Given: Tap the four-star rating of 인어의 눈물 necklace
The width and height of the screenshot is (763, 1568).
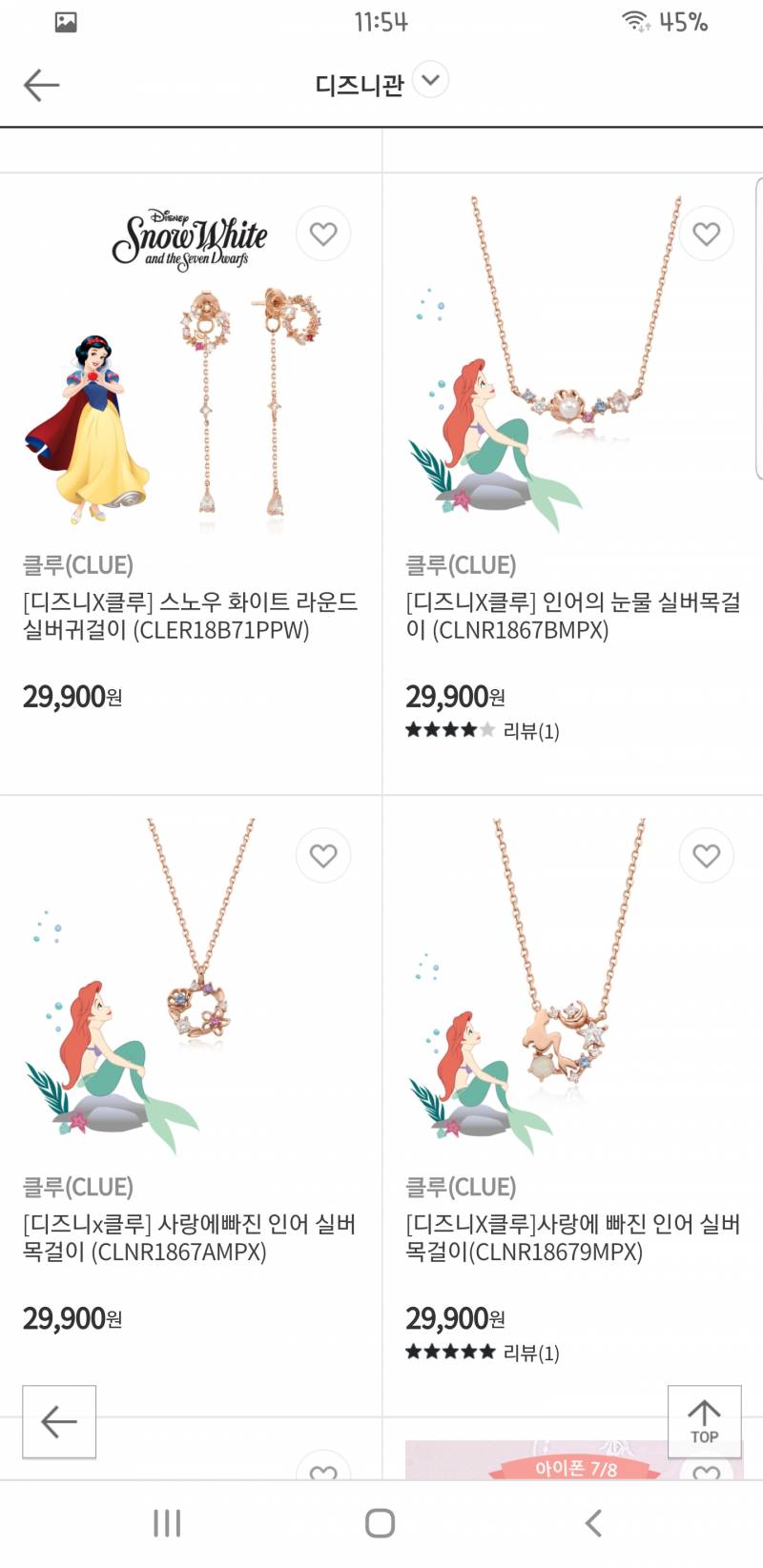Looking at the screenshot, I should coord(448,731).
